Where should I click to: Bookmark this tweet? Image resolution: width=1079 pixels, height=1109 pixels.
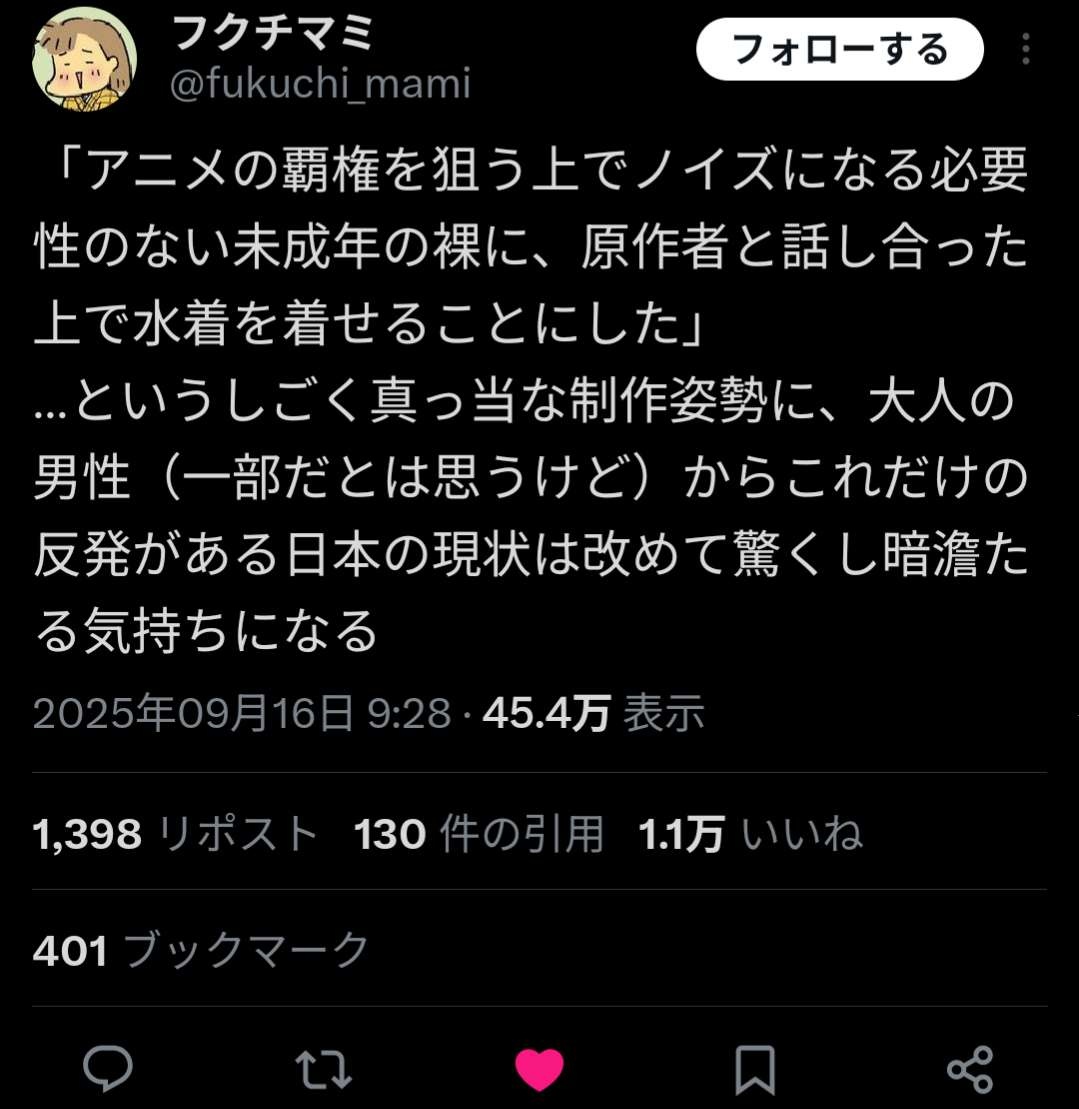point(755,1069)
